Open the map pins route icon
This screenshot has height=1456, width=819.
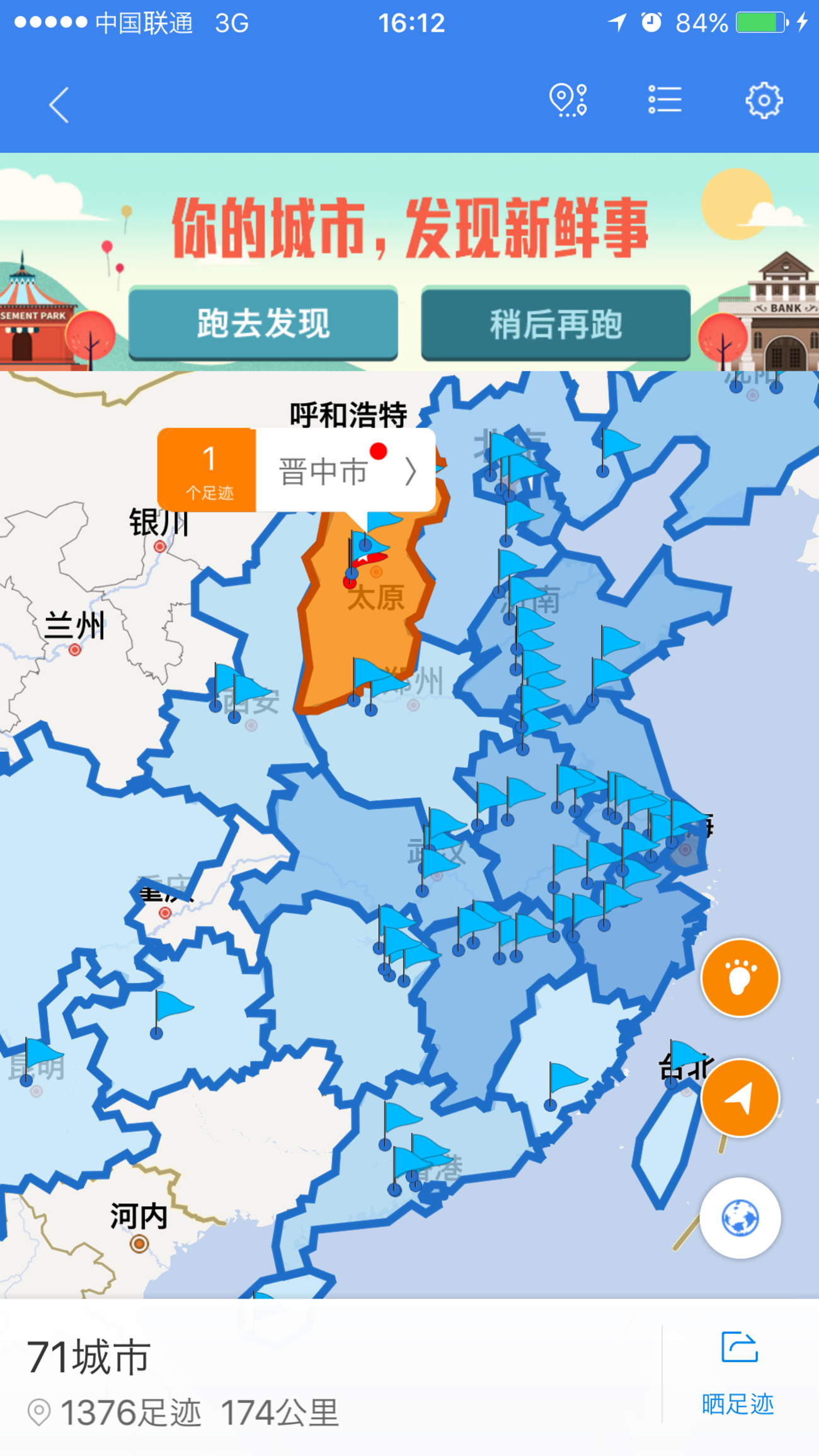[x=568, y=101]
